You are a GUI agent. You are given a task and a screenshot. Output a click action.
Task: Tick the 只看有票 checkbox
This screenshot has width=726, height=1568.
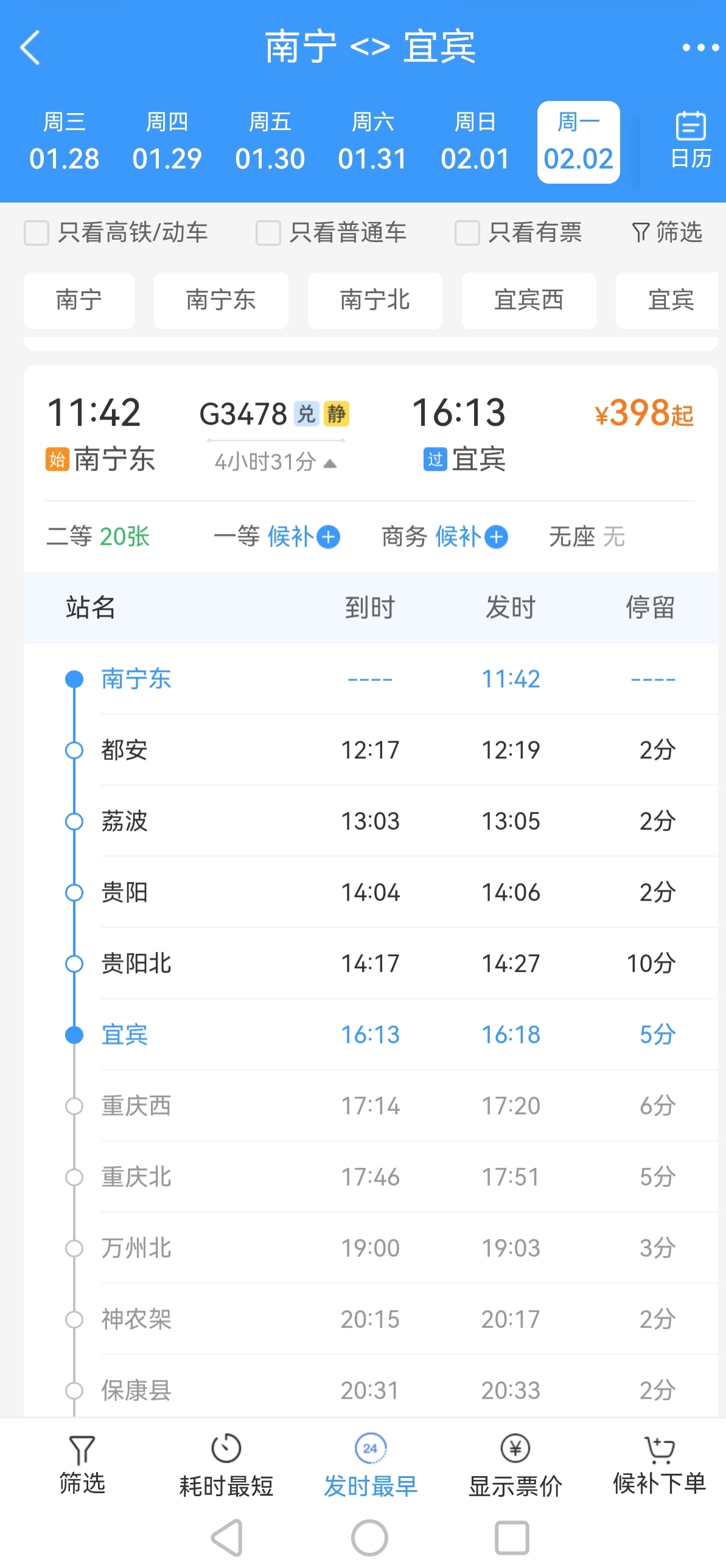467,233
